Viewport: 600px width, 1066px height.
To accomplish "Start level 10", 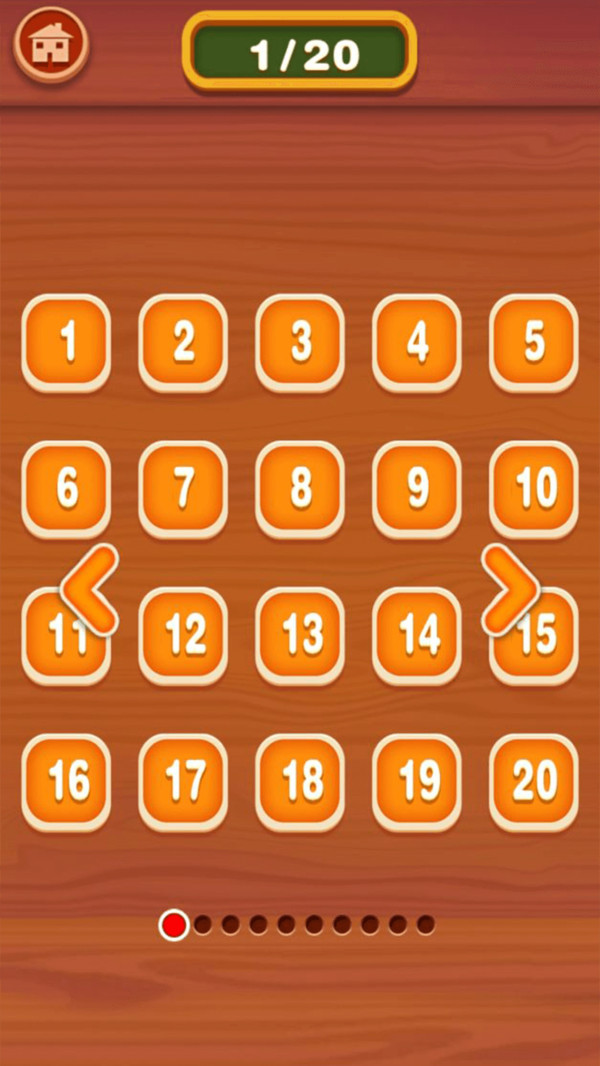I will (x=534, y=488).
